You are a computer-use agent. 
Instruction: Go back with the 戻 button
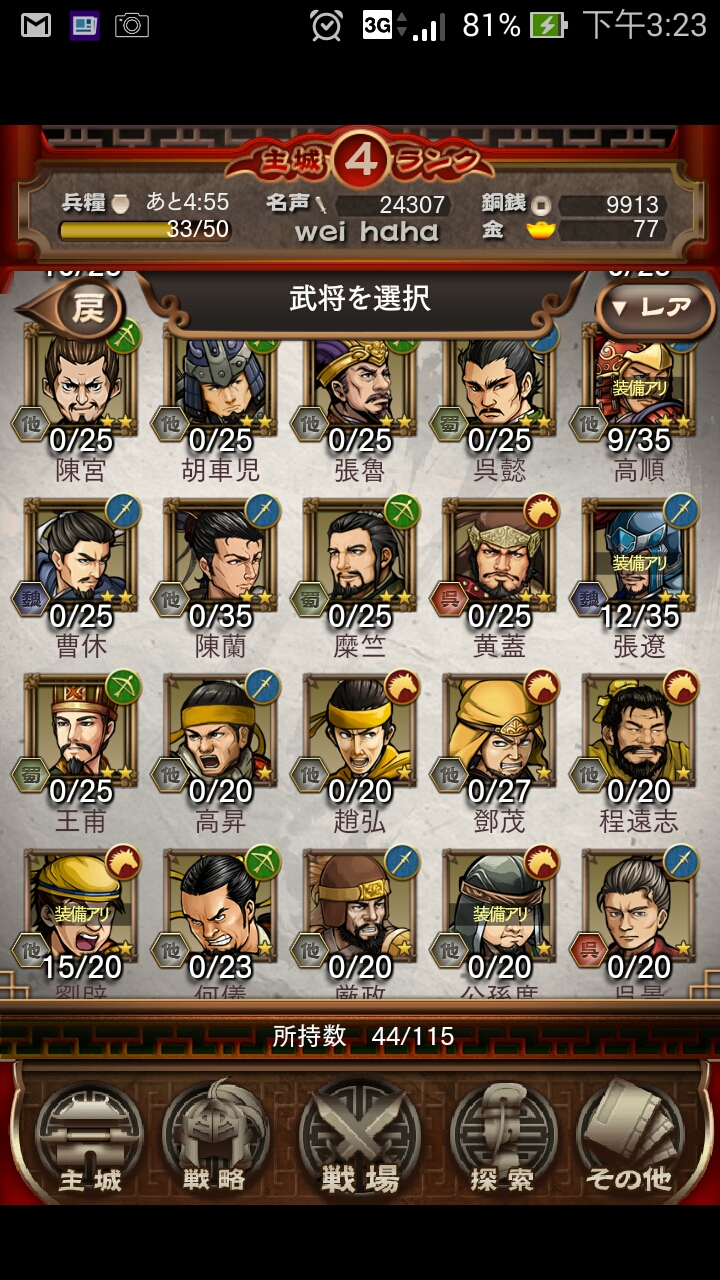click(86, 307)
